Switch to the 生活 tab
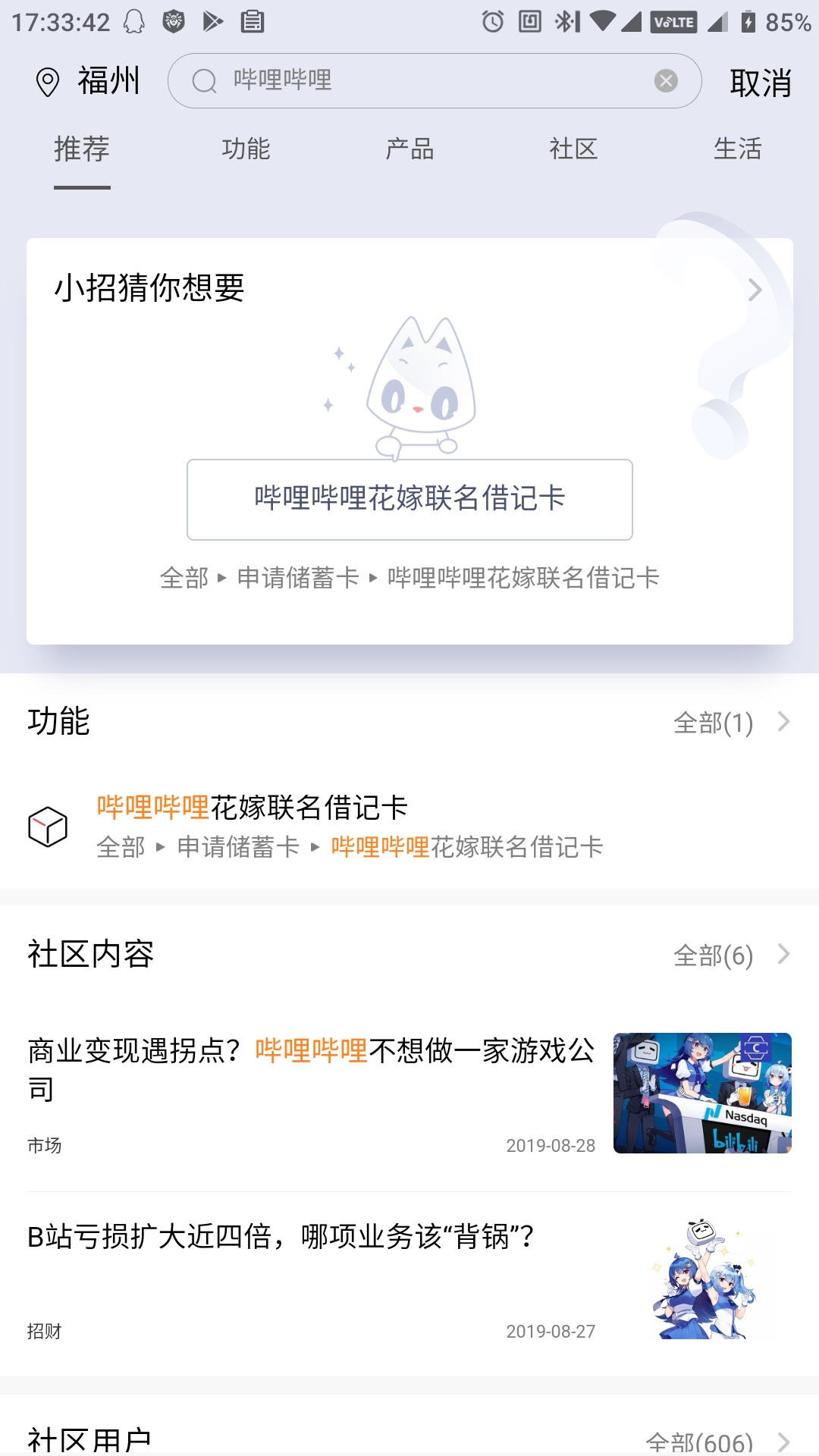This screenshot has width=819, height=1456. [737, 149]
